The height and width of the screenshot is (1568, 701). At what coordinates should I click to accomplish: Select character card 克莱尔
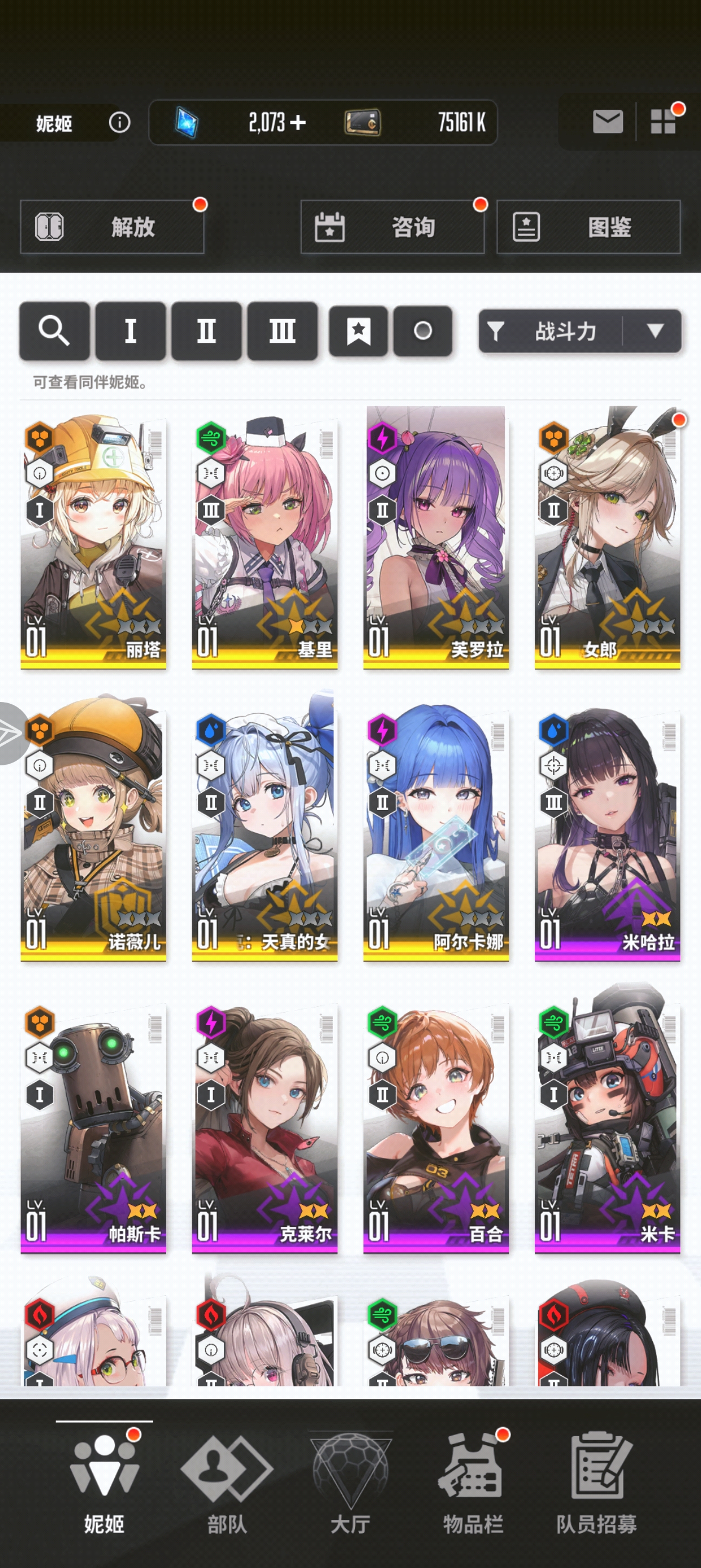pos(265,1126)
